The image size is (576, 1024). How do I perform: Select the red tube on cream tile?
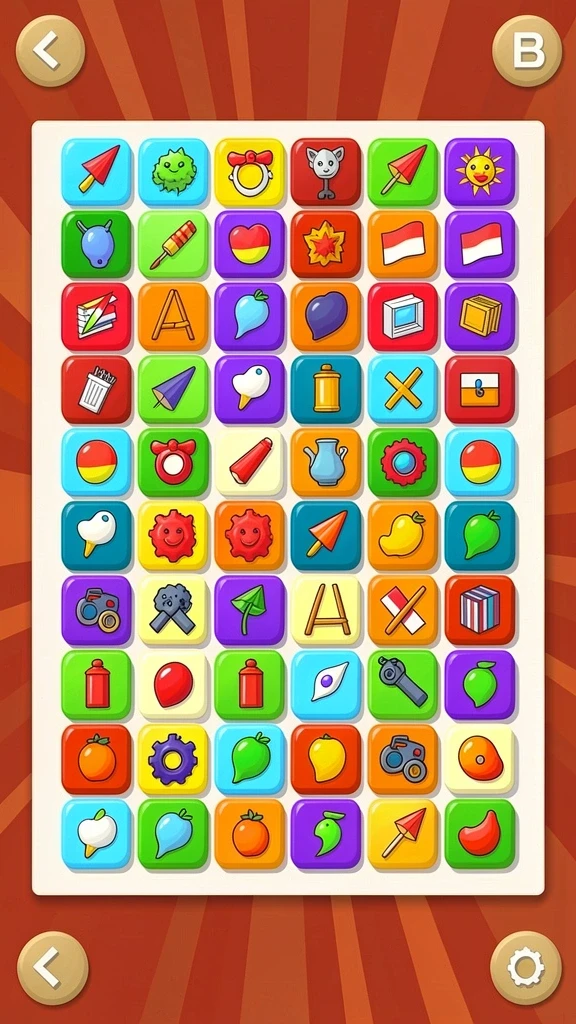coord(250,462)
